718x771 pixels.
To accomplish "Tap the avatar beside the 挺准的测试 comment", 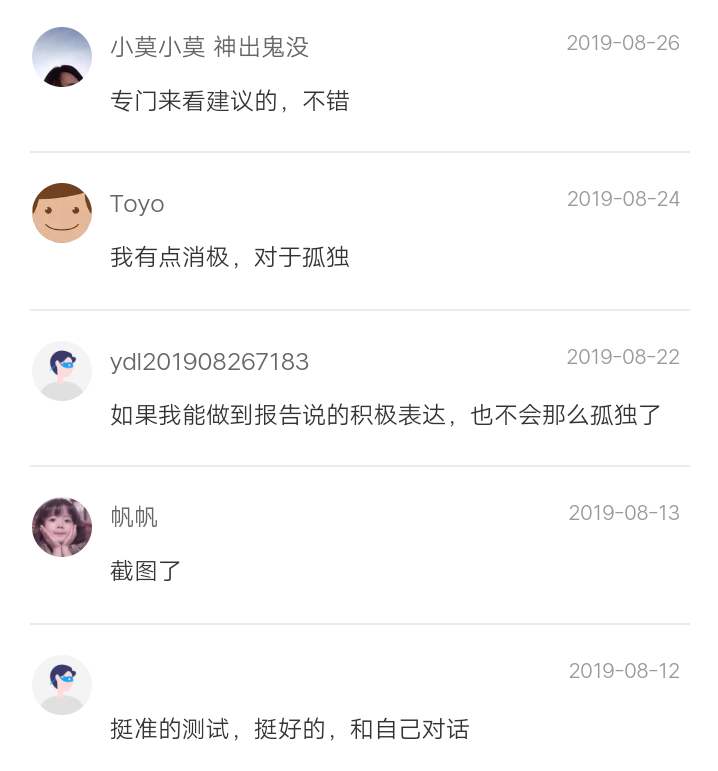I will click(62, 685).
